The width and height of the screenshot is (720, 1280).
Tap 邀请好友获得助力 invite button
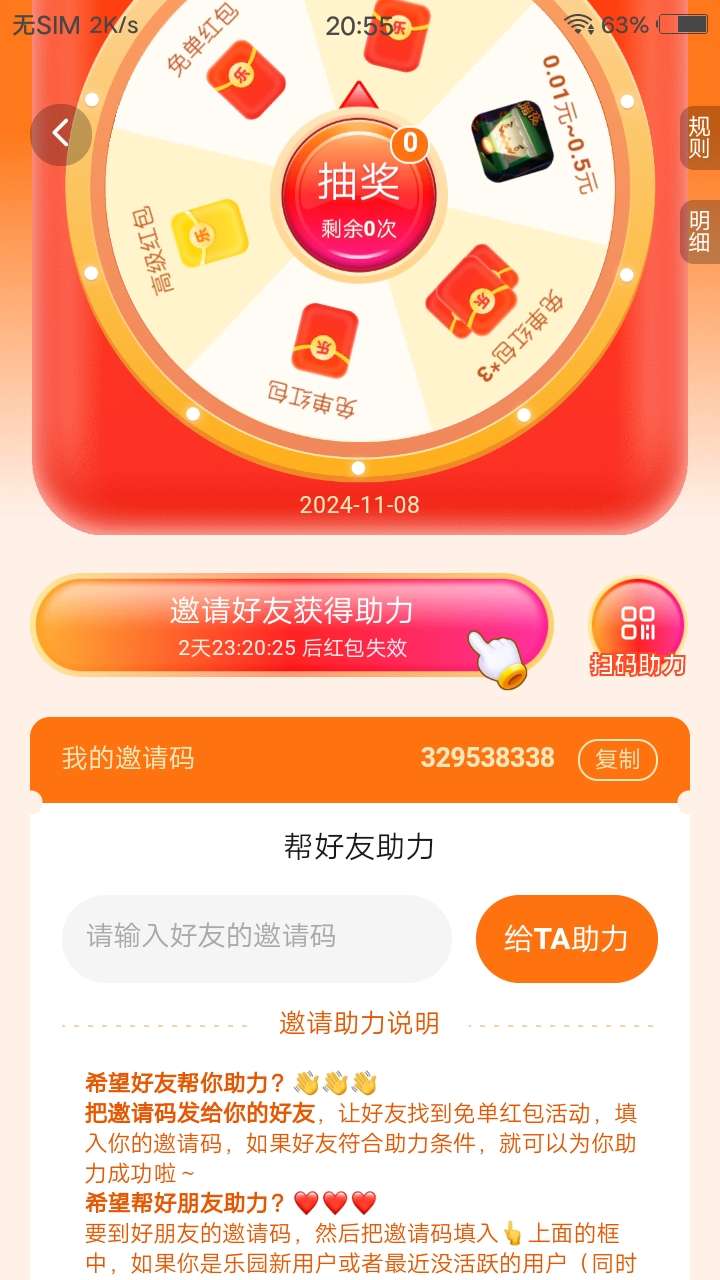coord(291,625)
